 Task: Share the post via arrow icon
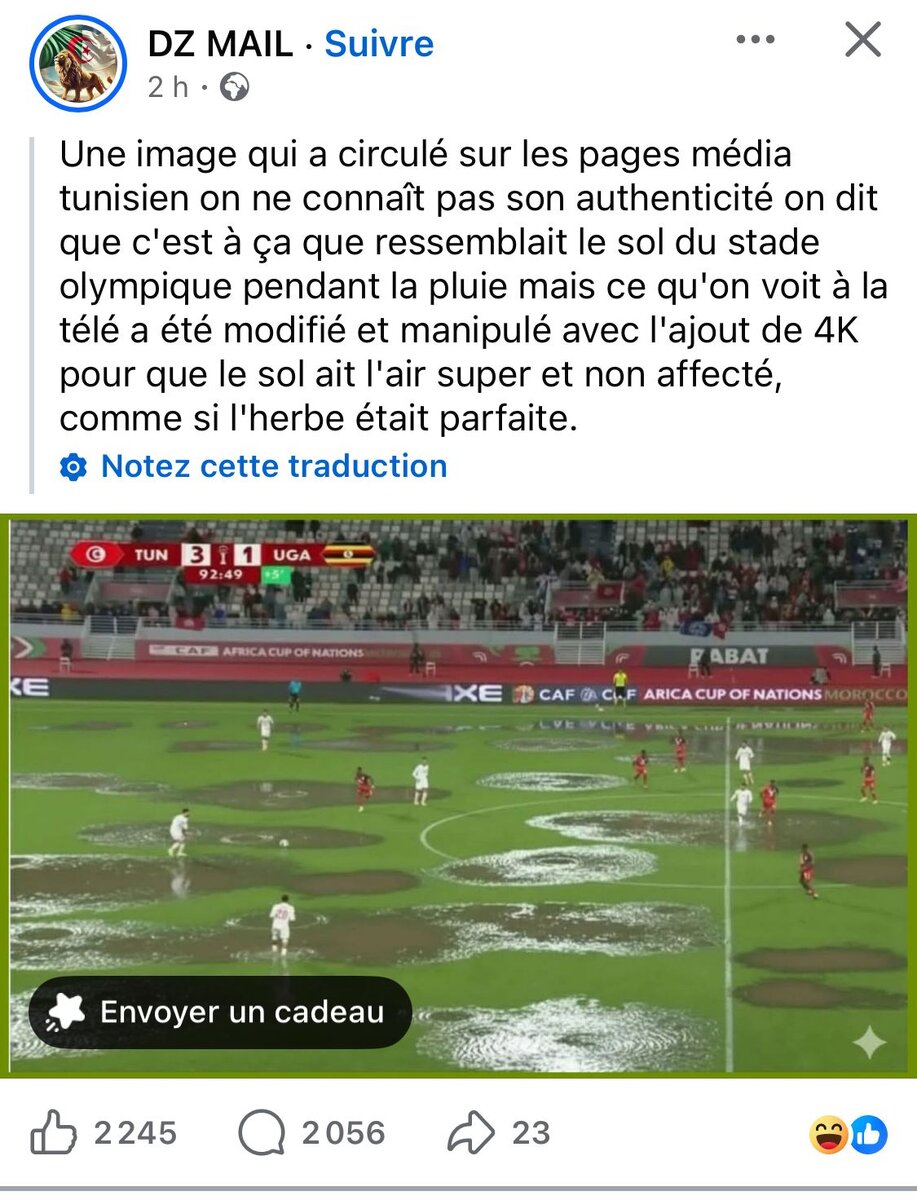pos(471,1133)
